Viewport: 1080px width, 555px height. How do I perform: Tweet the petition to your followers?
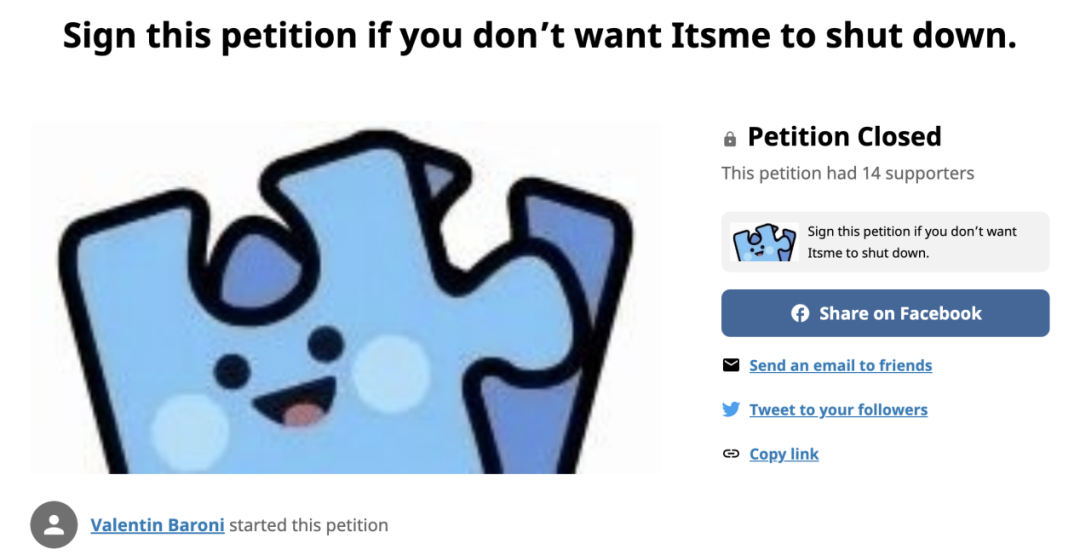coord(838,410)
